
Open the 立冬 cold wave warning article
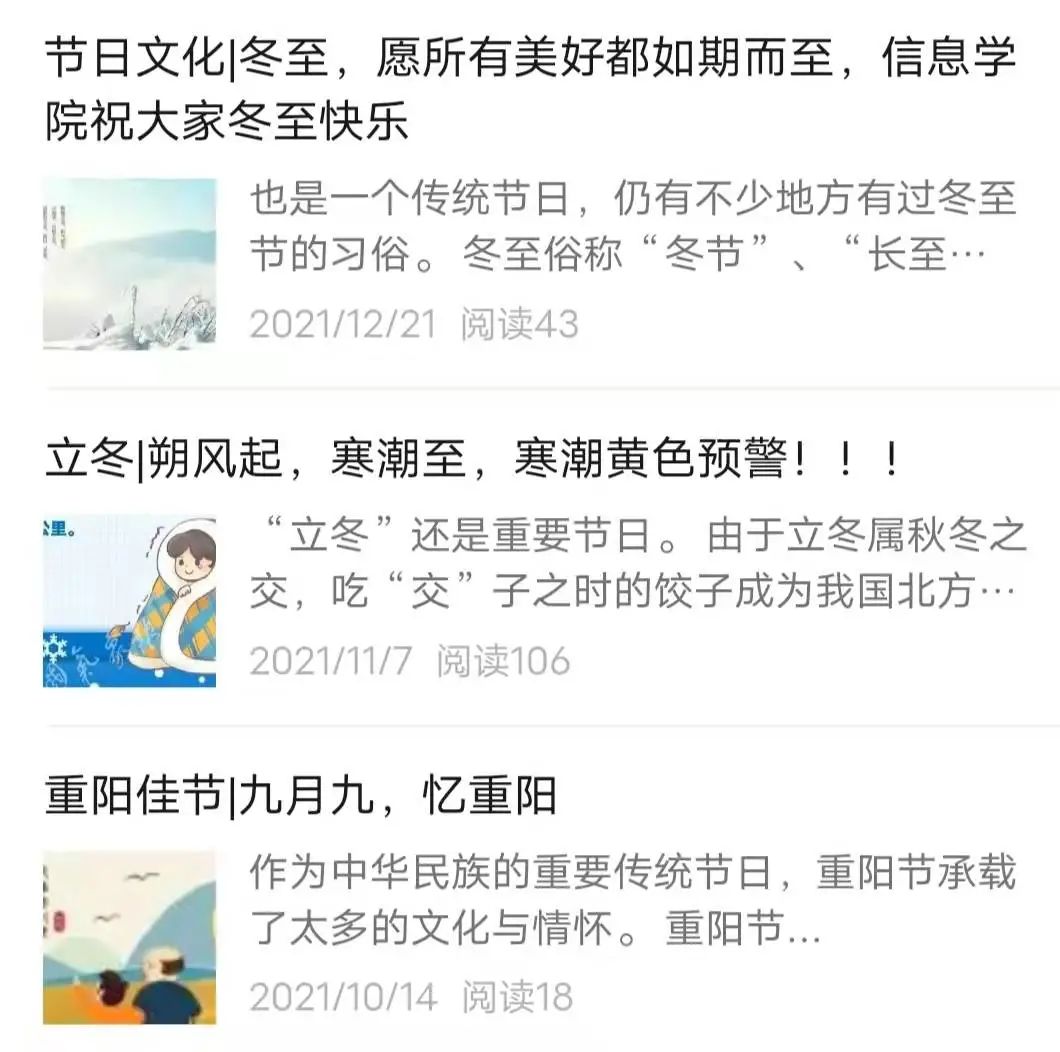click(472, 460)
